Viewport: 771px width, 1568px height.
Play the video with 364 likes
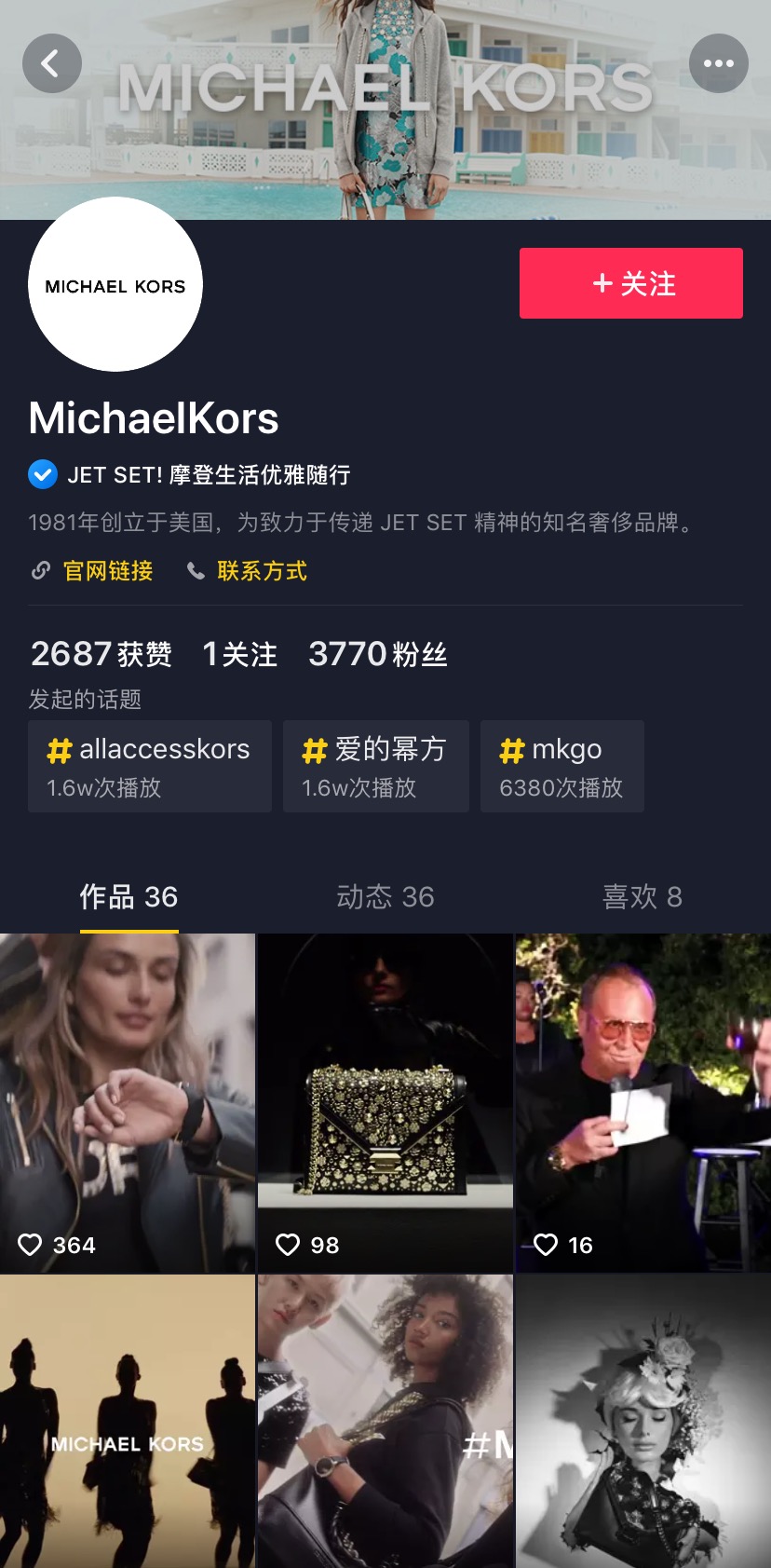128,1102
